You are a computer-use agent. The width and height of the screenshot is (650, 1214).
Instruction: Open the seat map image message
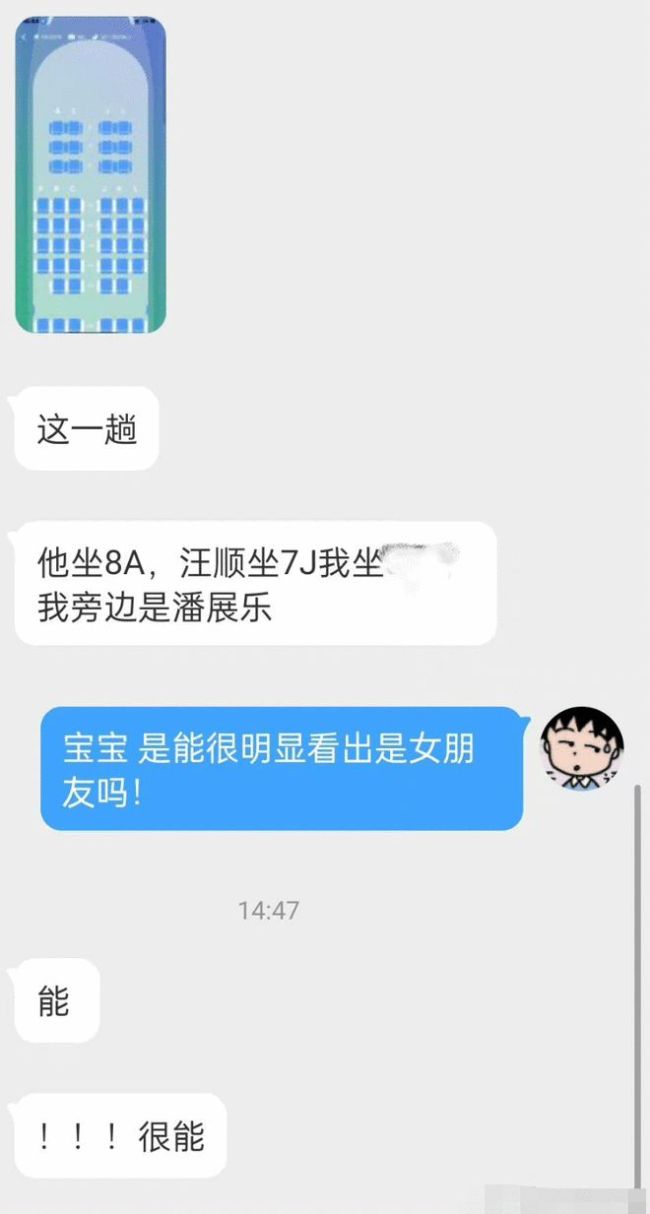pos(90,174)
